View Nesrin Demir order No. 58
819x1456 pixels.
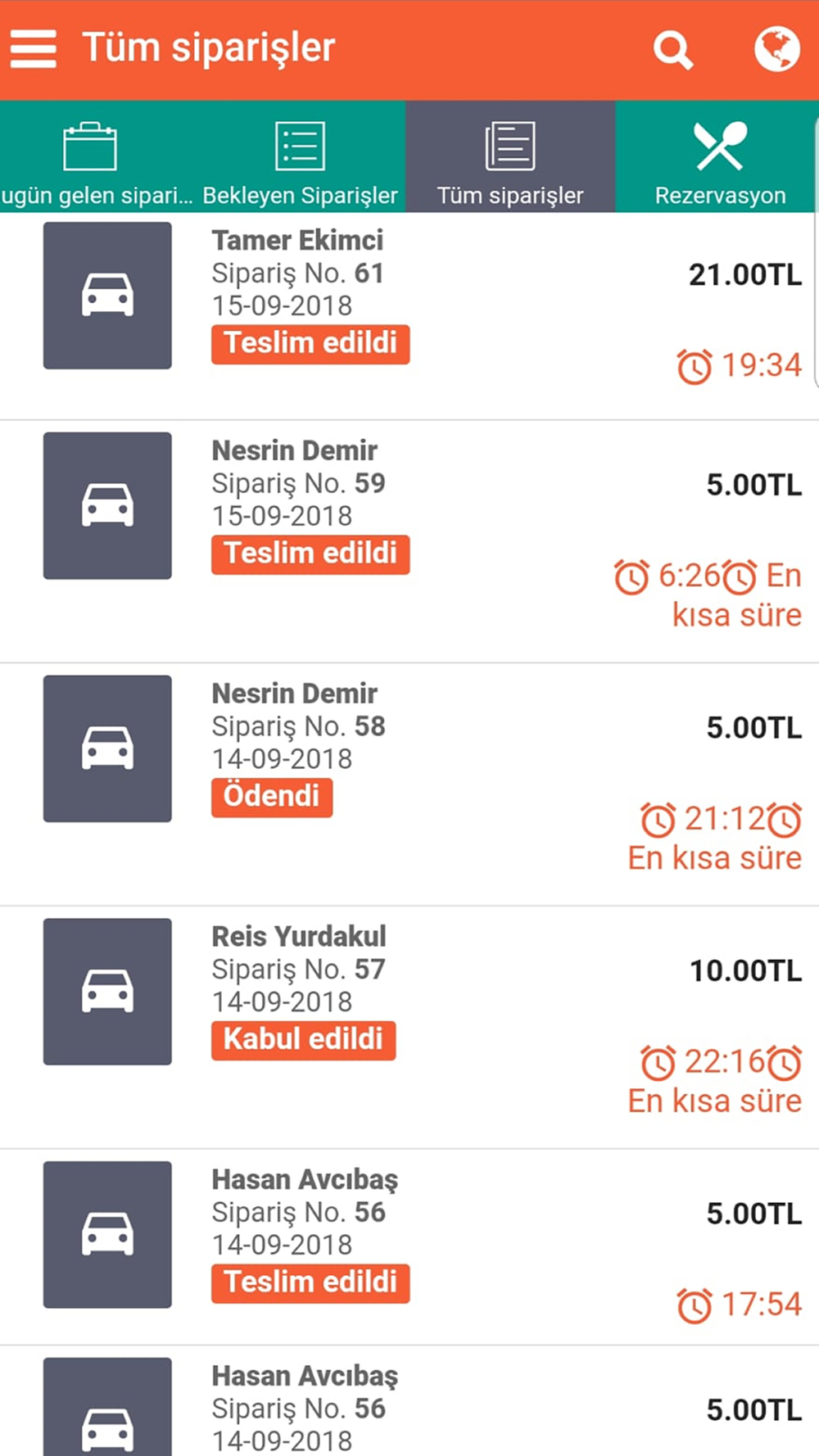(x=409, y=785)
